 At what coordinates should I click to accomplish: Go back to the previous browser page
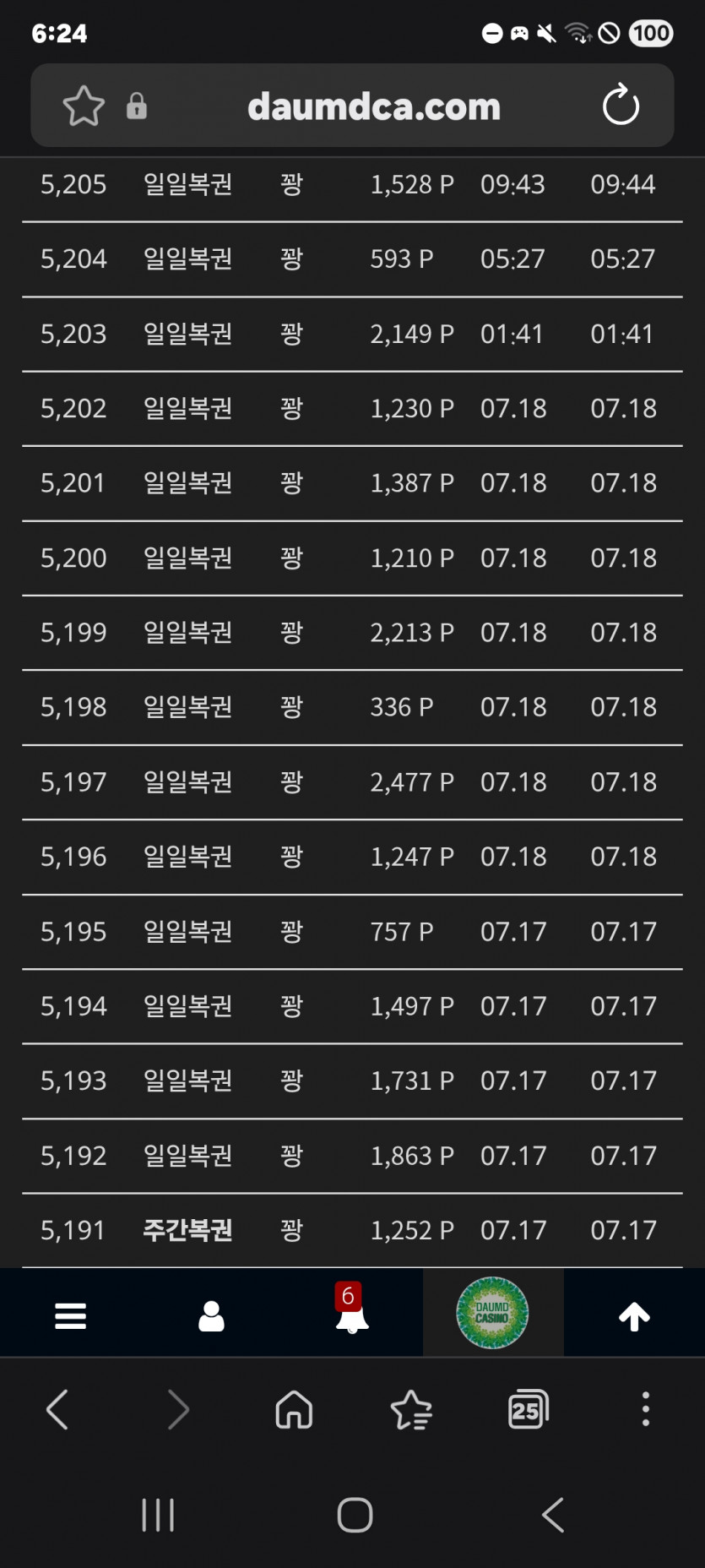57,1409
